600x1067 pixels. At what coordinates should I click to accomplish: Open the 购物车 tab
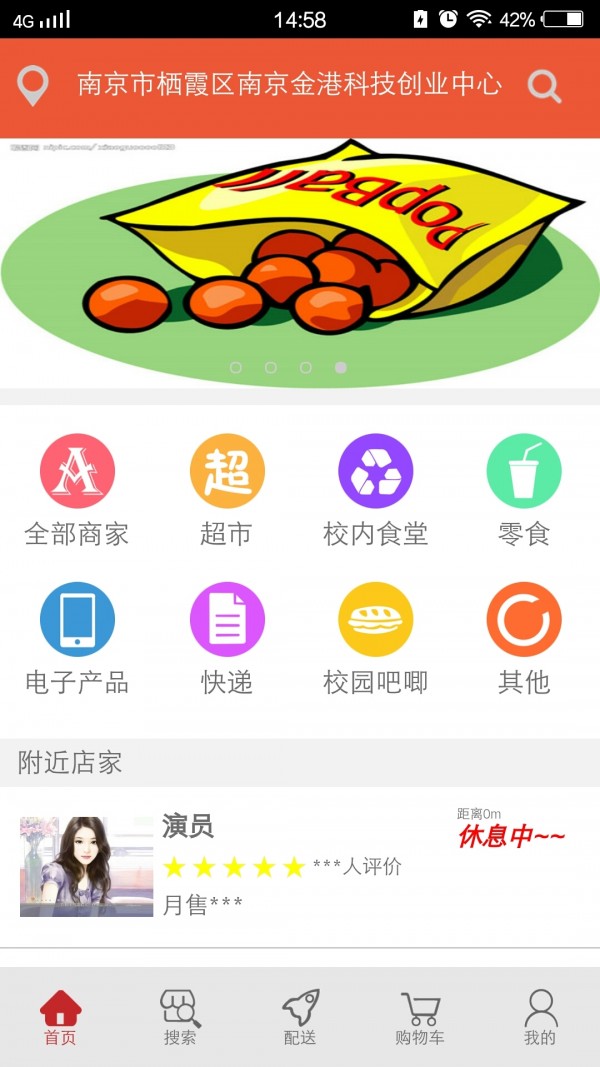click(x=420, y=1017)
